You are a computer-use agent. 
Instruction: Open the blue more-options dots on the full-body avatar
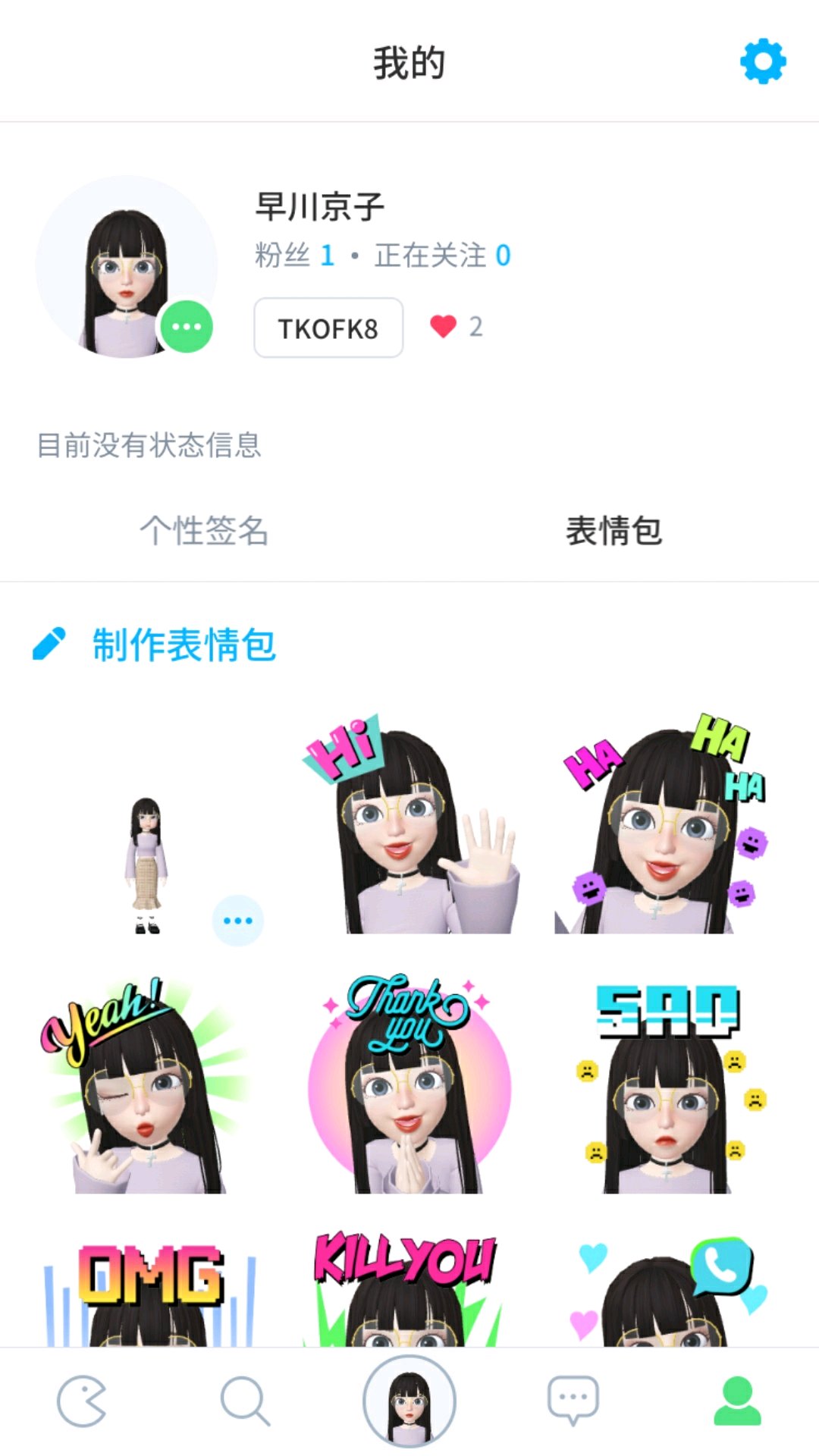coord(238,921)
